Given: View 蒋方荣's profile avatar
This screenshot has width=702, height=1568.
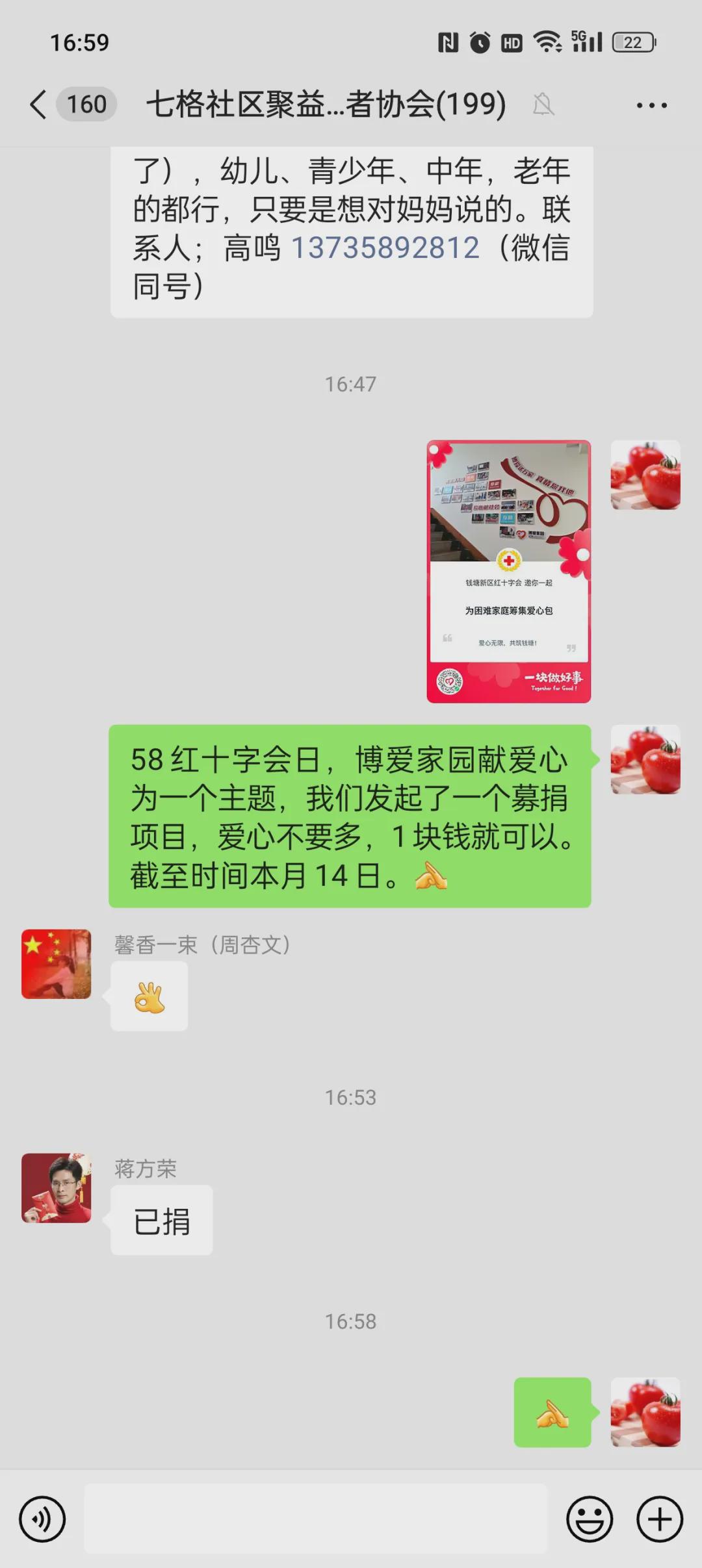Looking at the screenshot, I should click(x=57, y=1188).
